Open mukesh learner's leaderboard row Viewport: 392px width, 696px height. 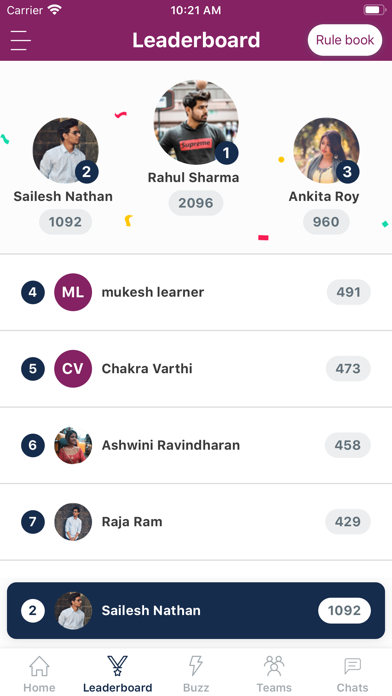click(196, 293)
